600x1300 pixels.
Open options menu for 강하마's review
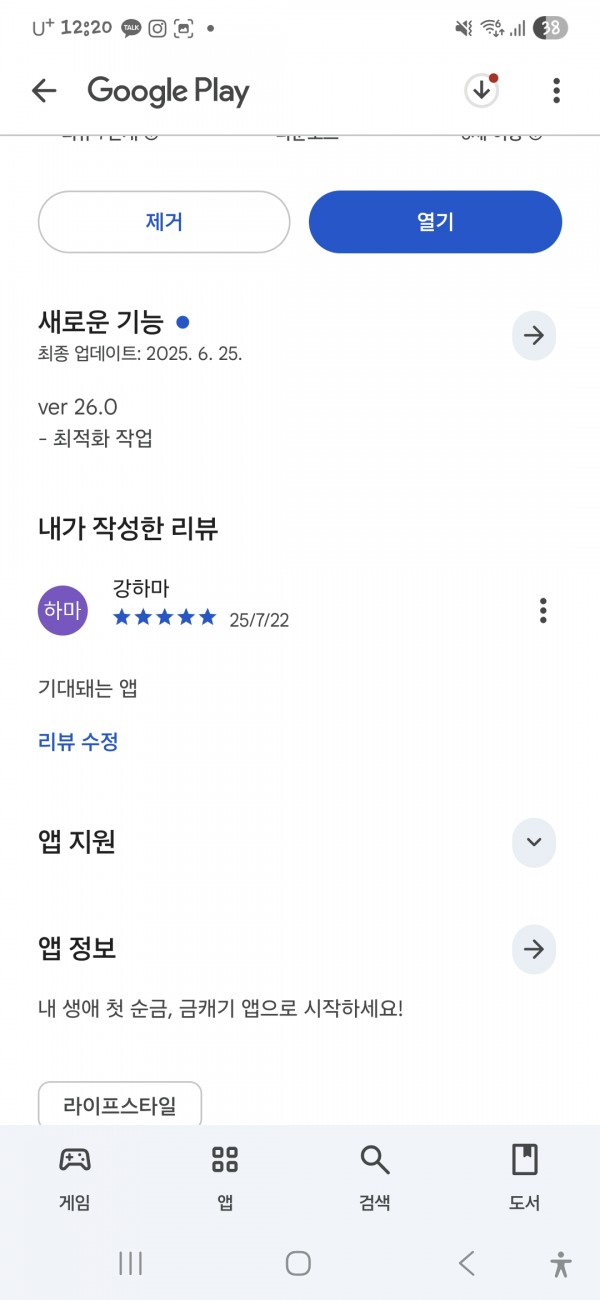coord(543,610)
